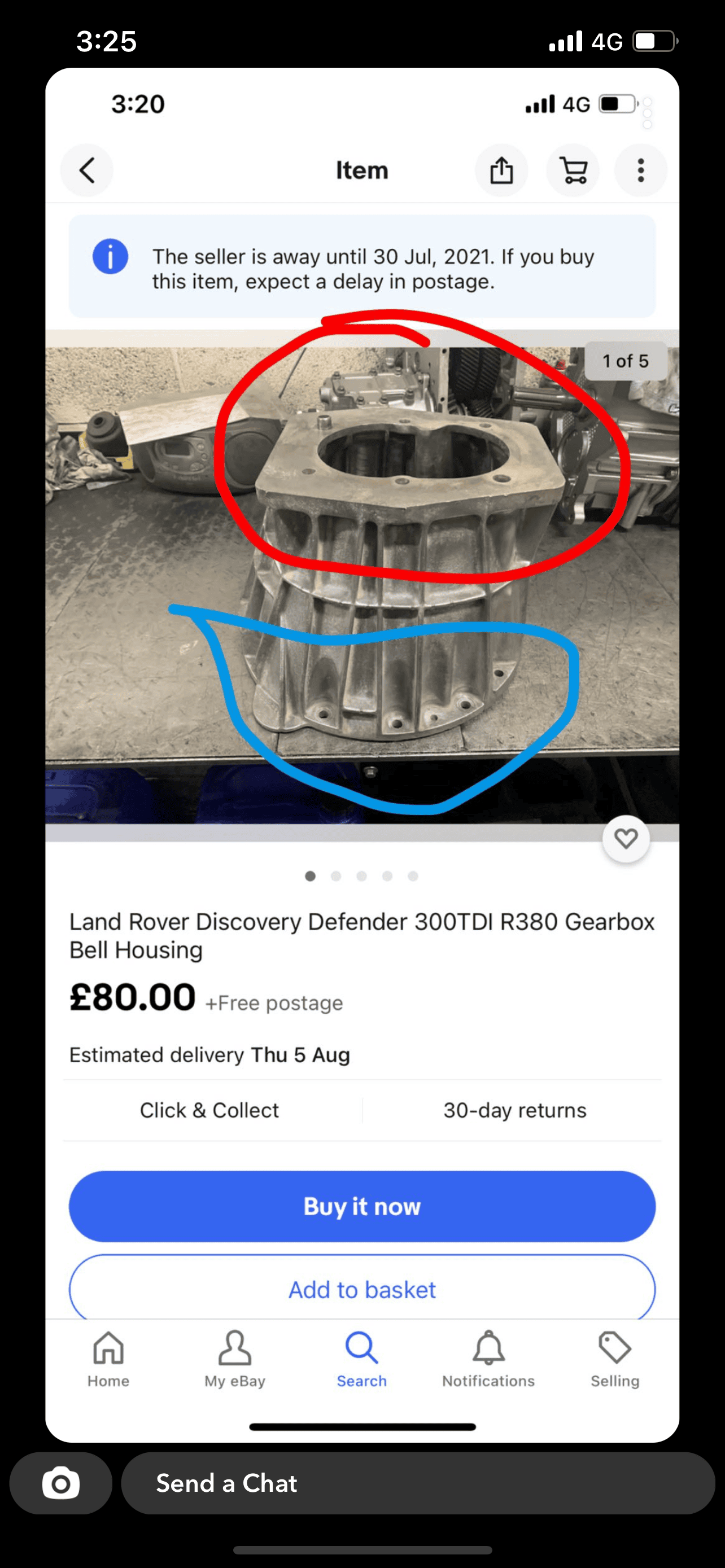725x1568 pixels.
Task: Open the camera to reply
Action: click(60, 1483)
